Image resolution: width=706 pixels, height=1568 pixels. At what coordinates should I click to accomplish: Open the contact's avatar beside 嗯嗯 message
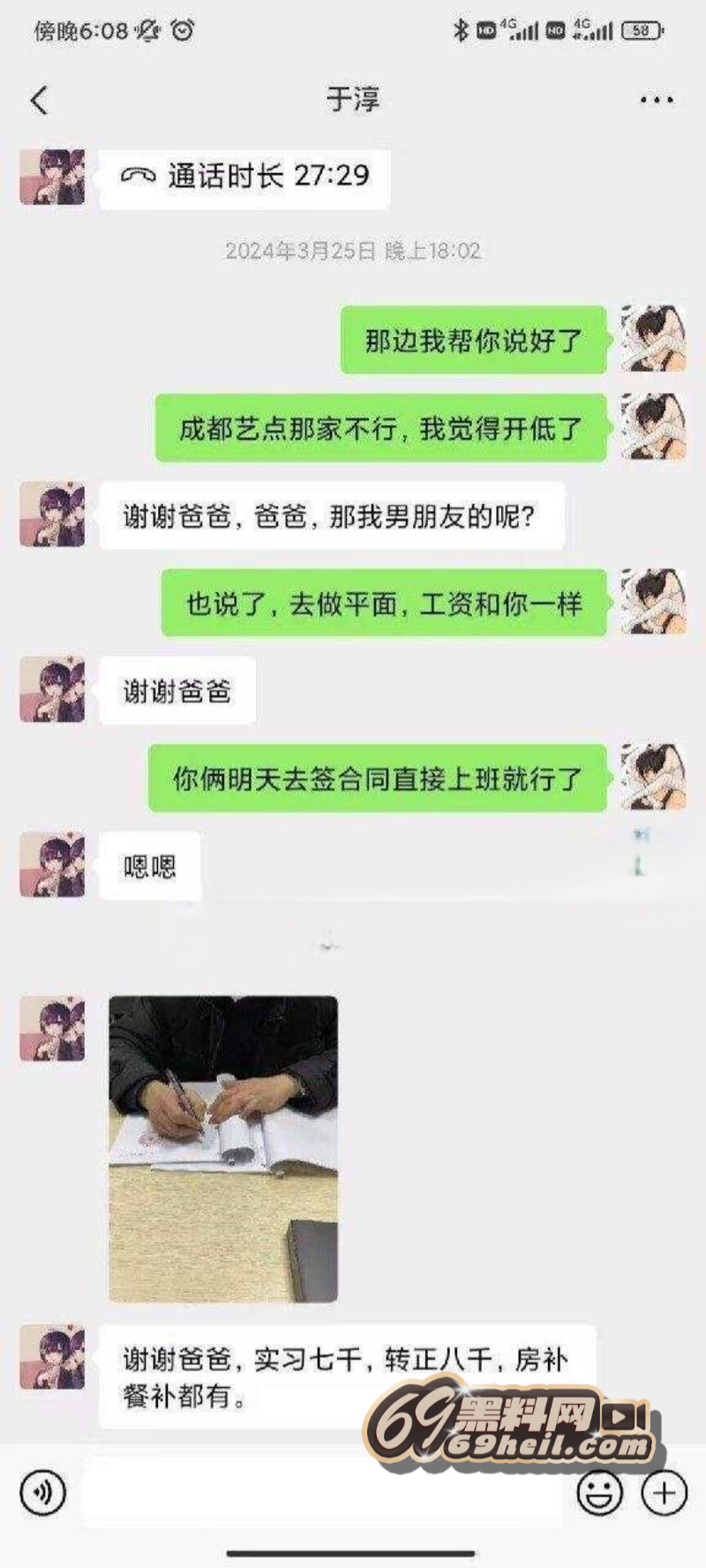point(53,865)
